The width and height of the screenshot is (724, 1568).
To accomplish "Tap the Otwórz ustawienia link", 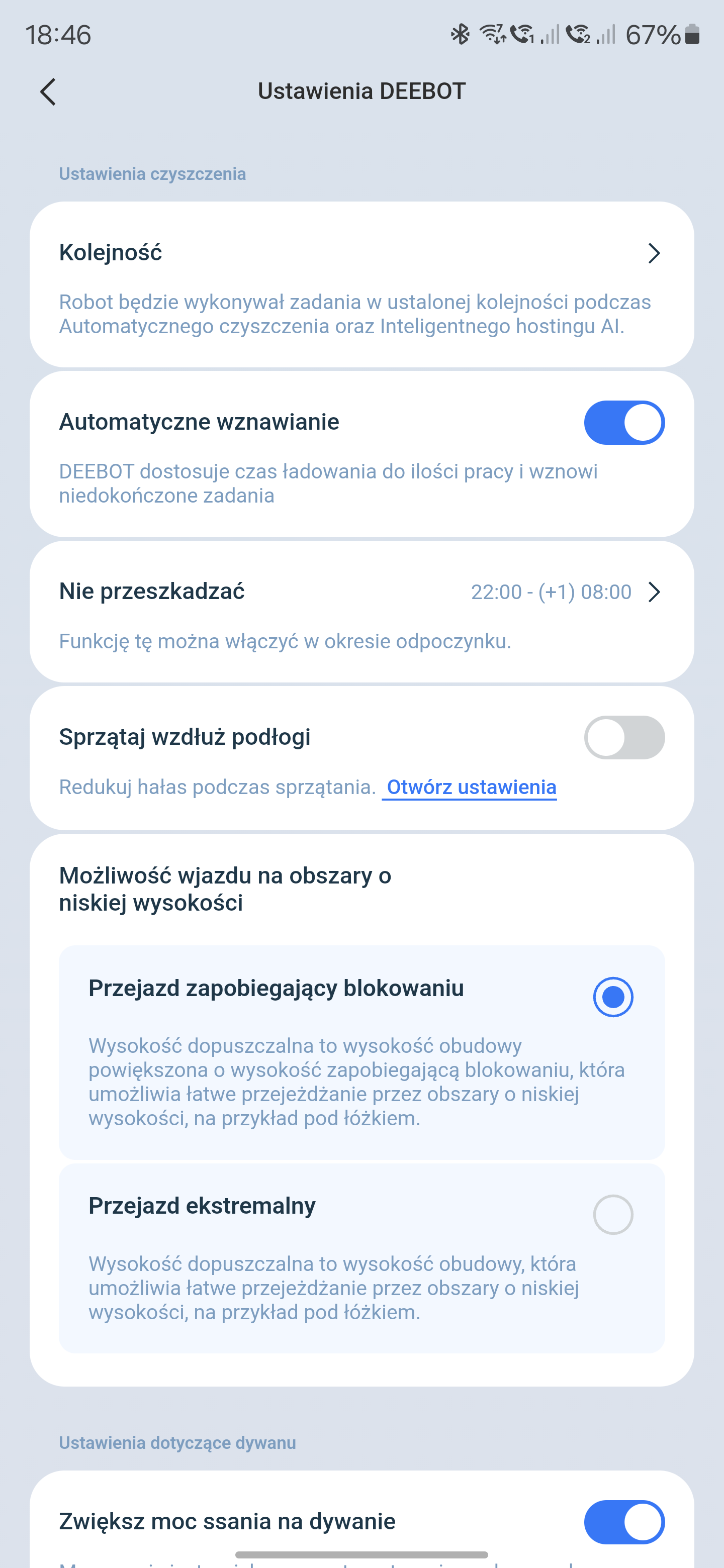I will coord(471,787).
